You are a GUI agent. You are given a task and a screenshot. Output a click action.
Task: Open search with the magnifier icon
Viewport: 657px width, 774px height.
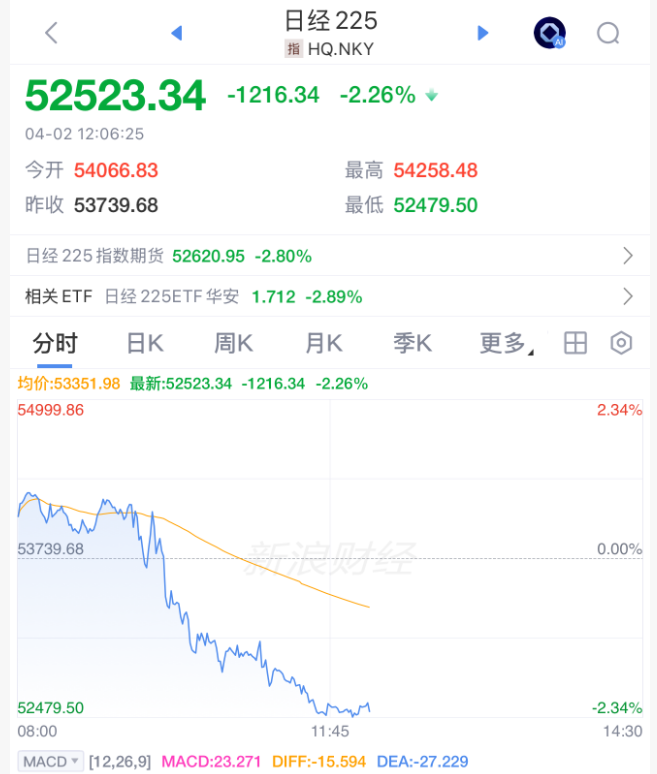click(x=608, y=33)
